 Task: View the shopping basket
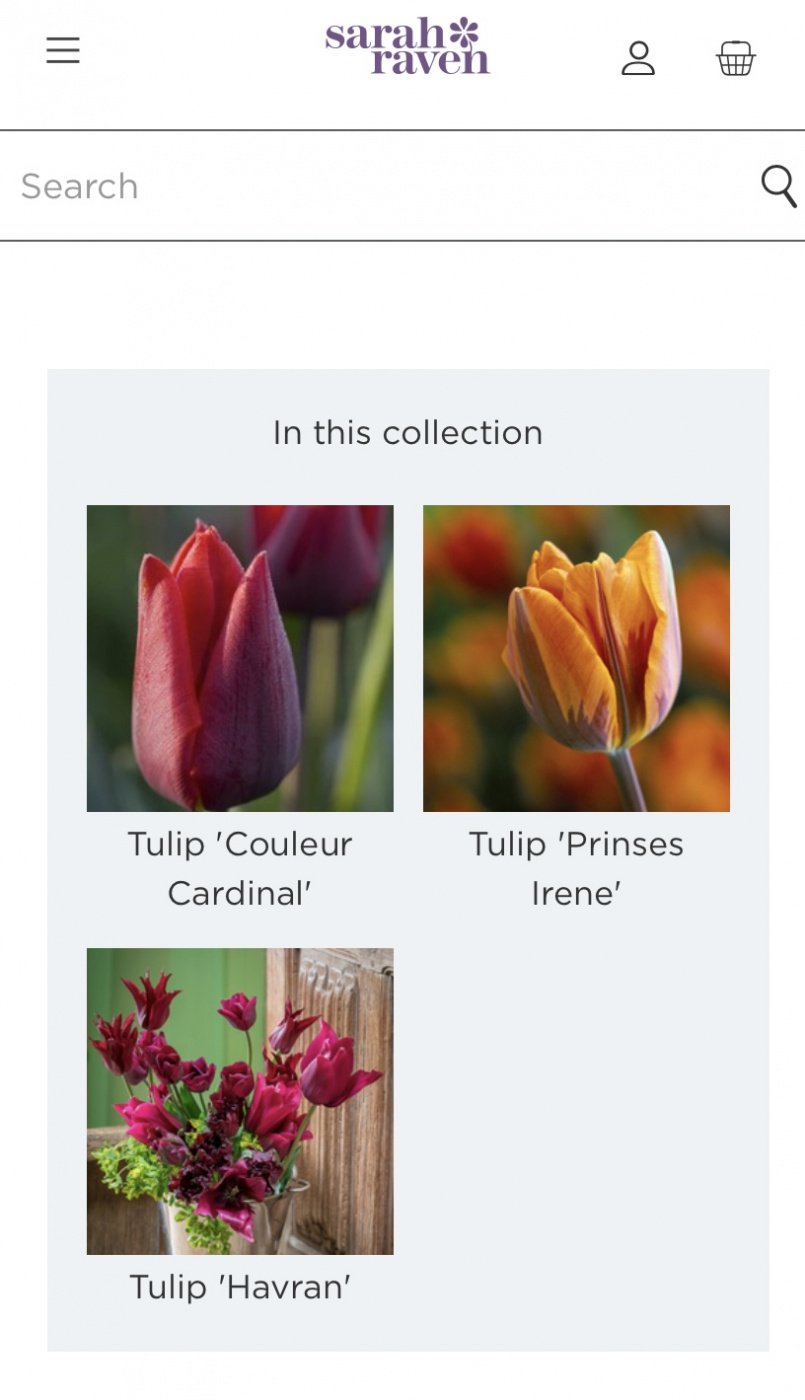[735, 58]
